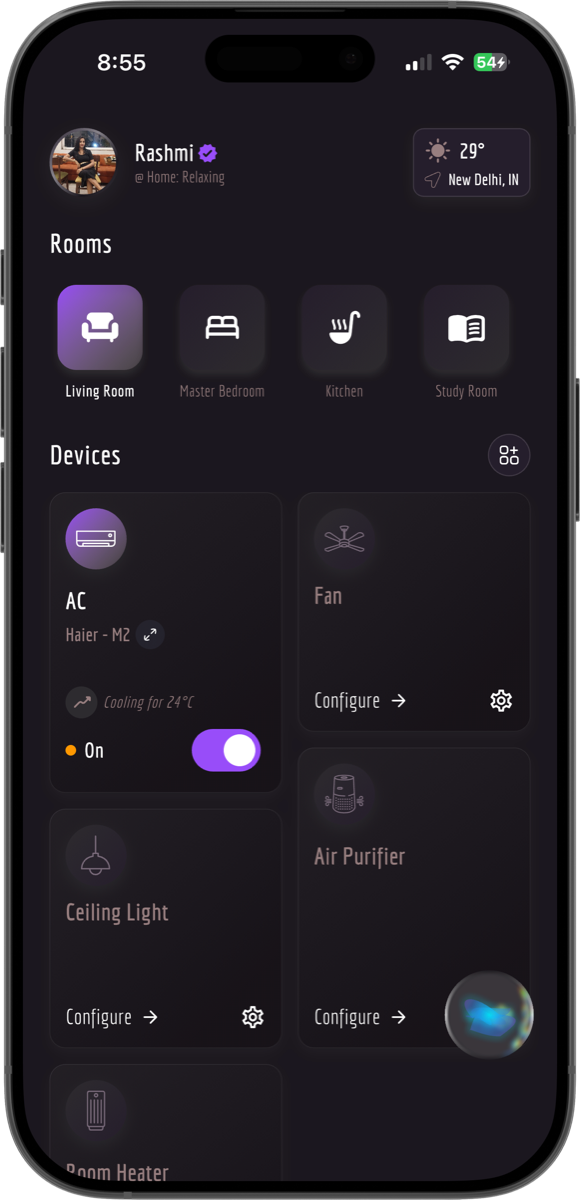Switch to the Kitchen room
580x1200 pixels.
pyautogui.click(x=344, y=327)
